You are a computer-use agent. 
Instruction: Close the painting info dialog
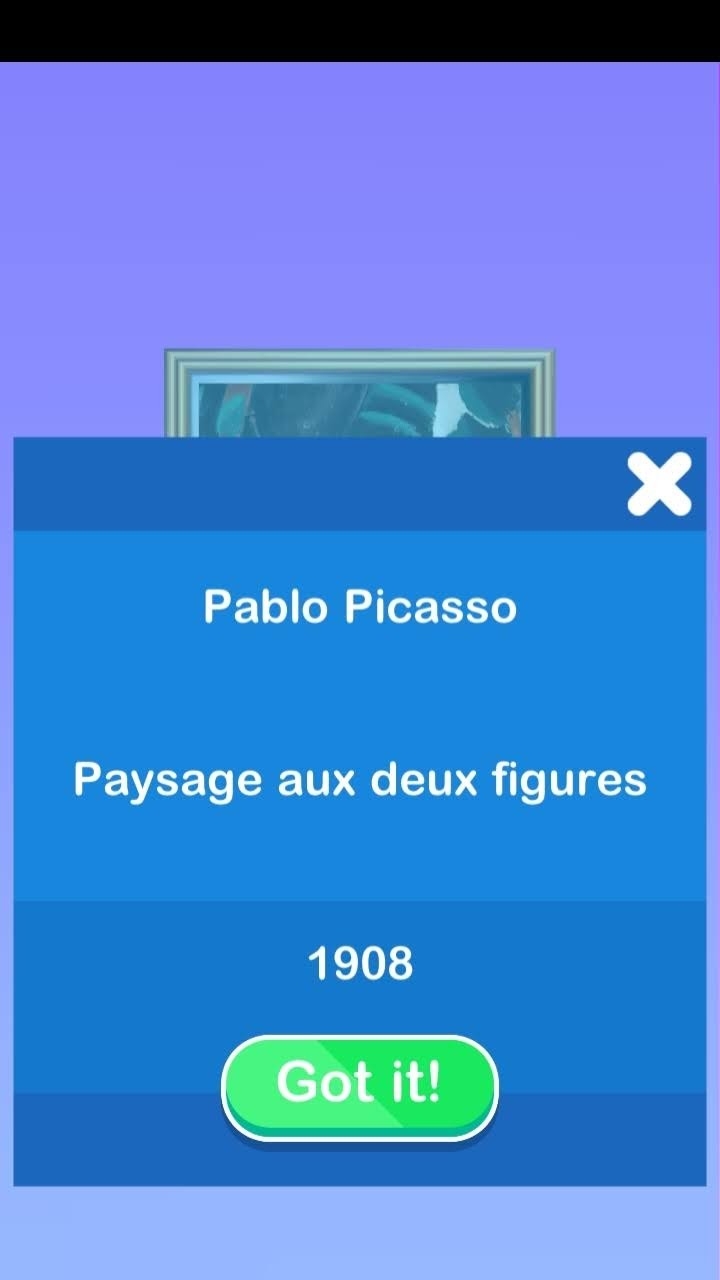tap(659, 484)
